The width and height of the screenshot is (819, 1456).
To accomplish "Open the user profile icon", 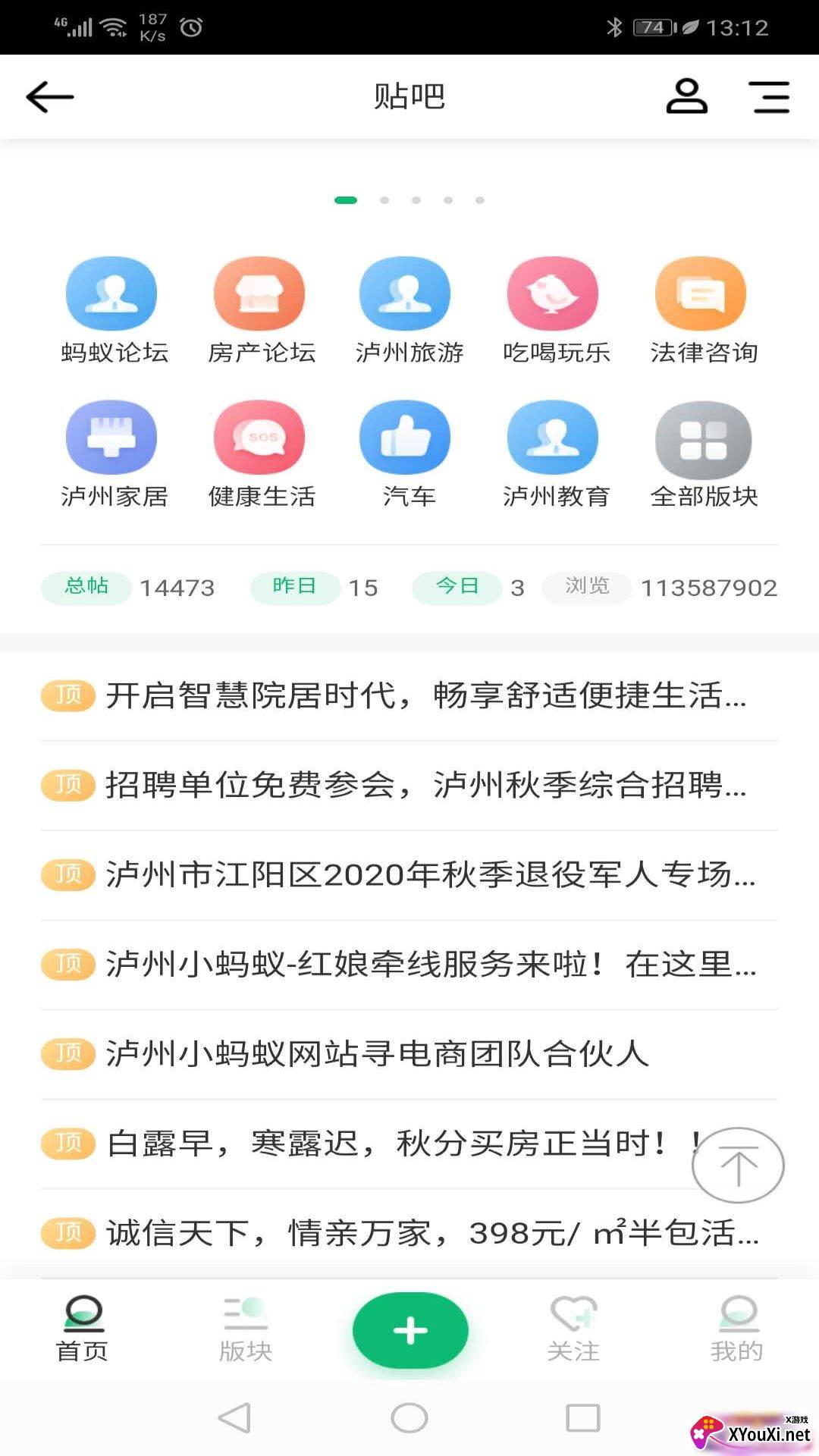I will [x=686, y=97].
